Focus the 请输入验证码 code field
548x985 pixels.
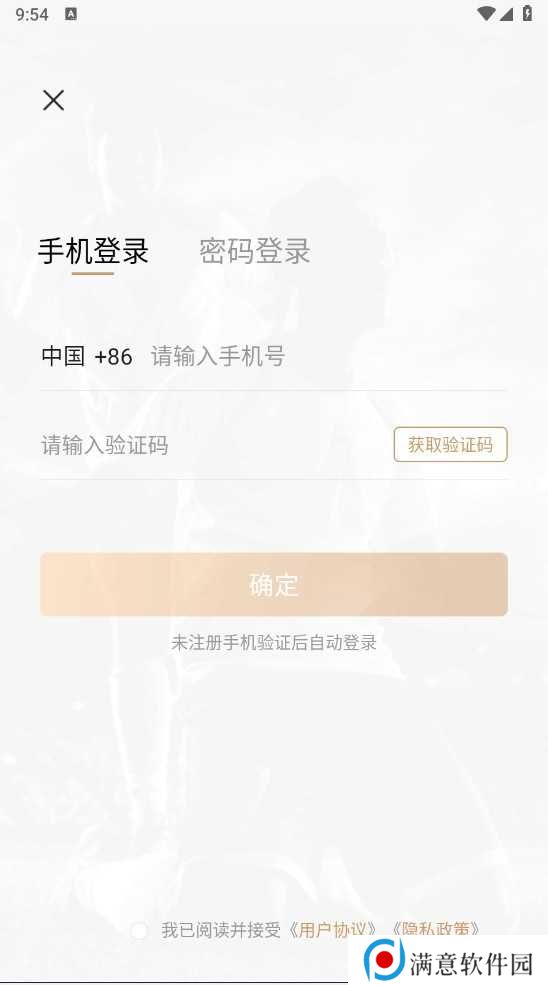[x=214, y=445]
